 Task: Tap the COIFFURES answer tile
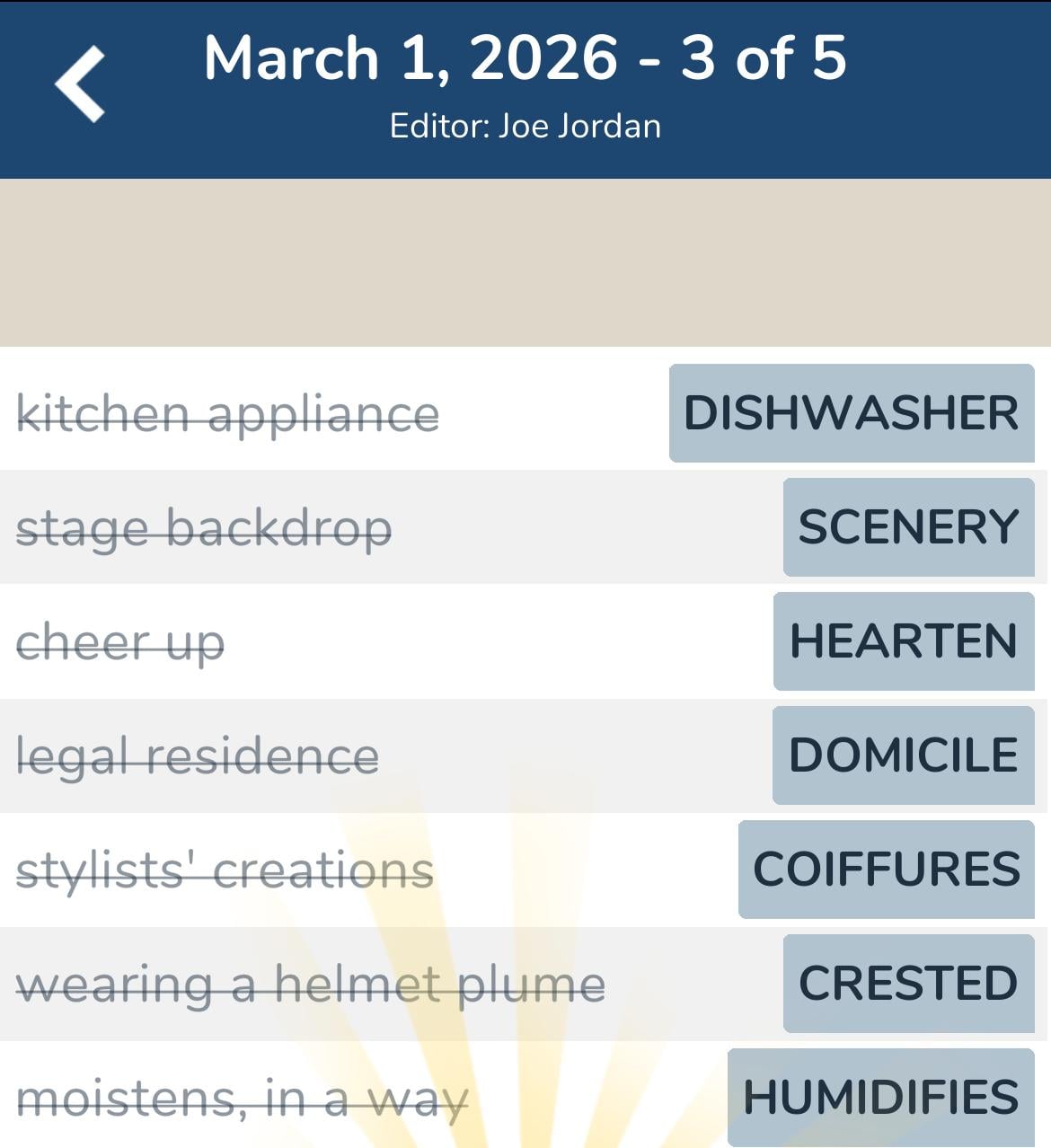(x=885, y=868)
